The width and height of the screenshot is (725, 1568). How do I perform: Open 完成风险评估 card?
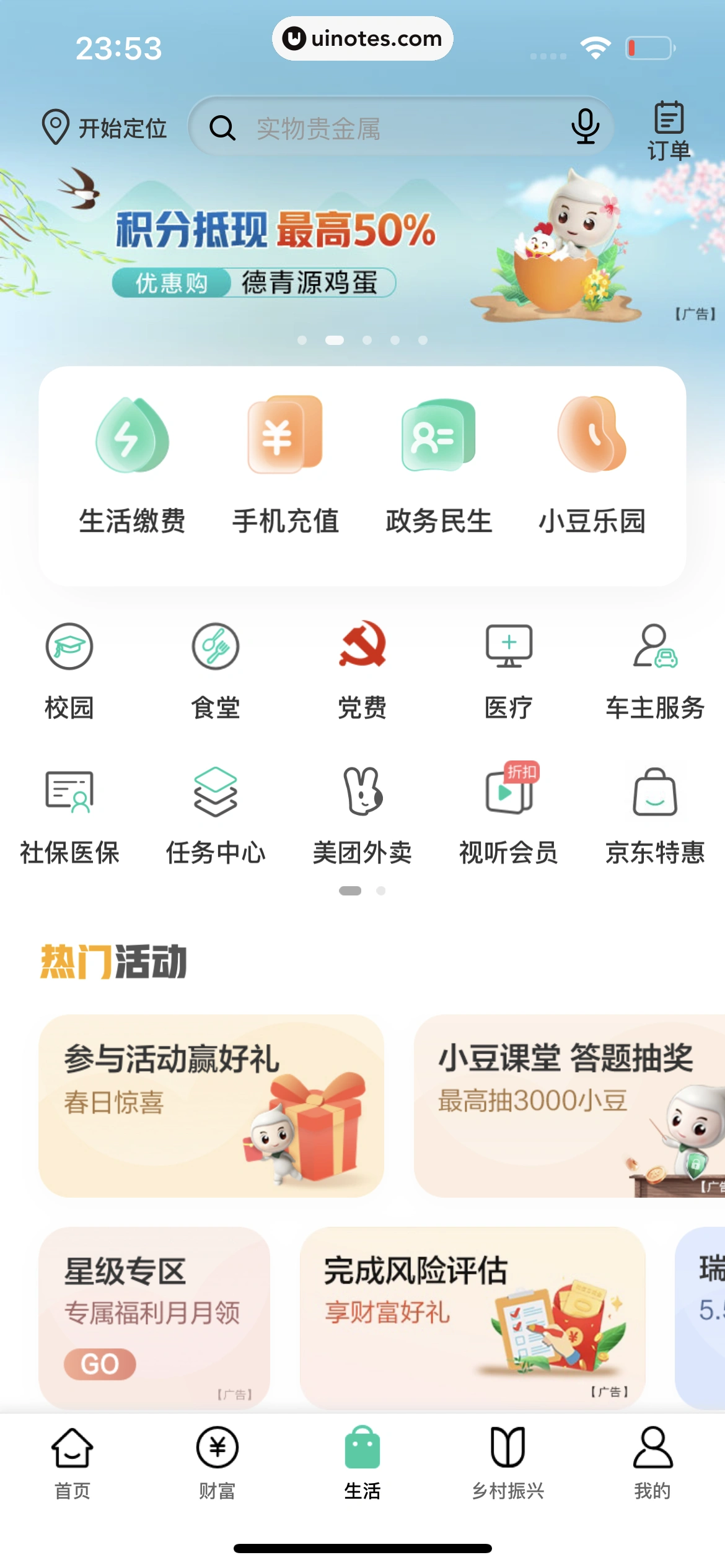tap(472, 1317)
